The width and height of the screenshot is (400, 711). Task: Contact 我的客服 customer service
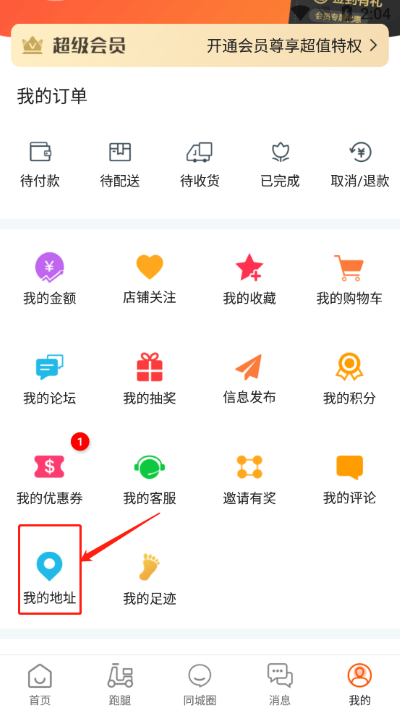150,480
